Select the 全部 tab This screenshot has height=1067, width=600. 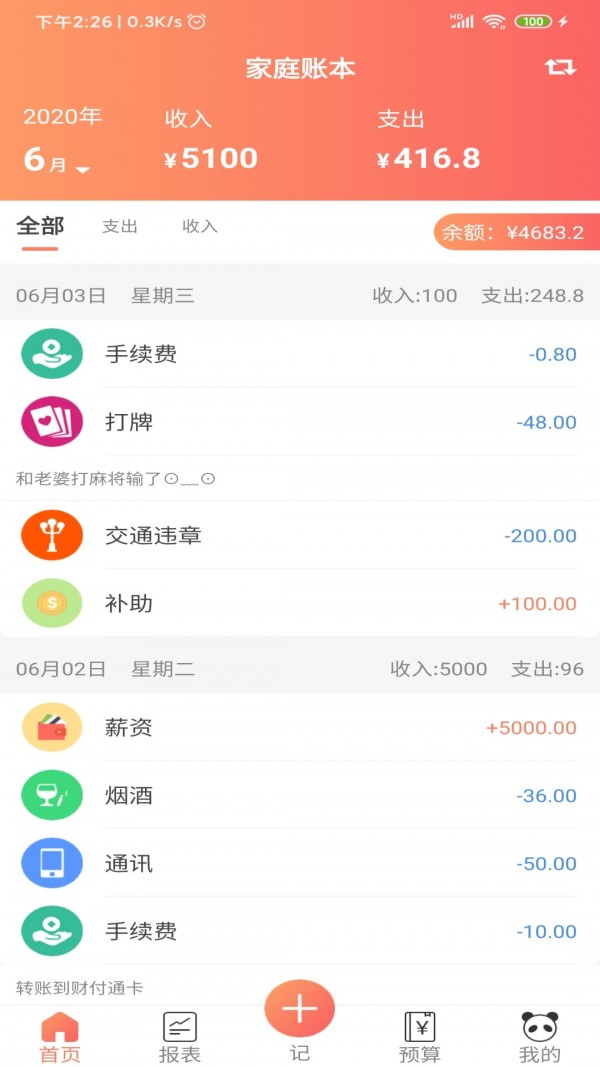point(40,226)
